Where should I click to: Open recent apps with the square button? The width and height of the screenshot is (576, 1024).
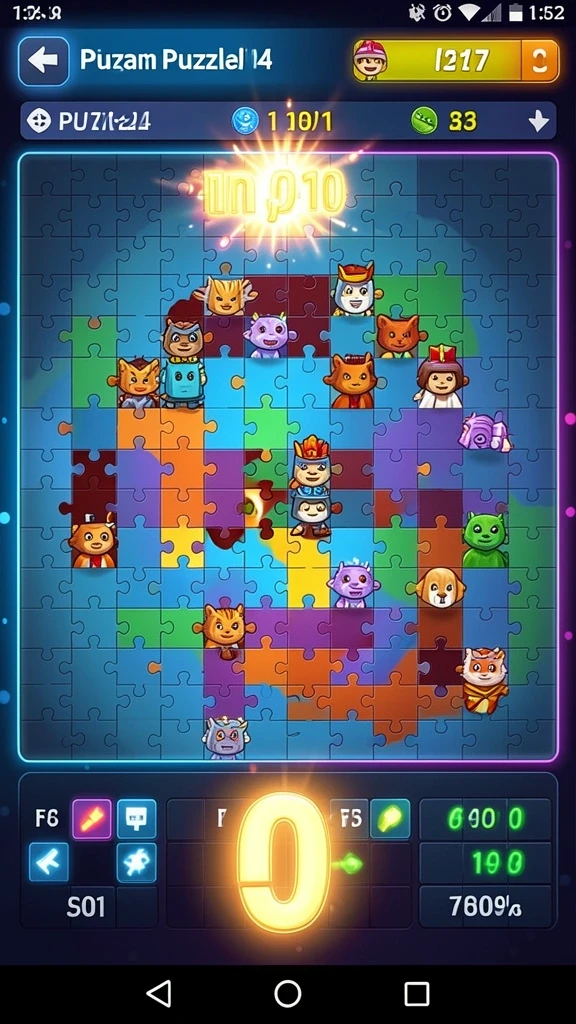417,993
